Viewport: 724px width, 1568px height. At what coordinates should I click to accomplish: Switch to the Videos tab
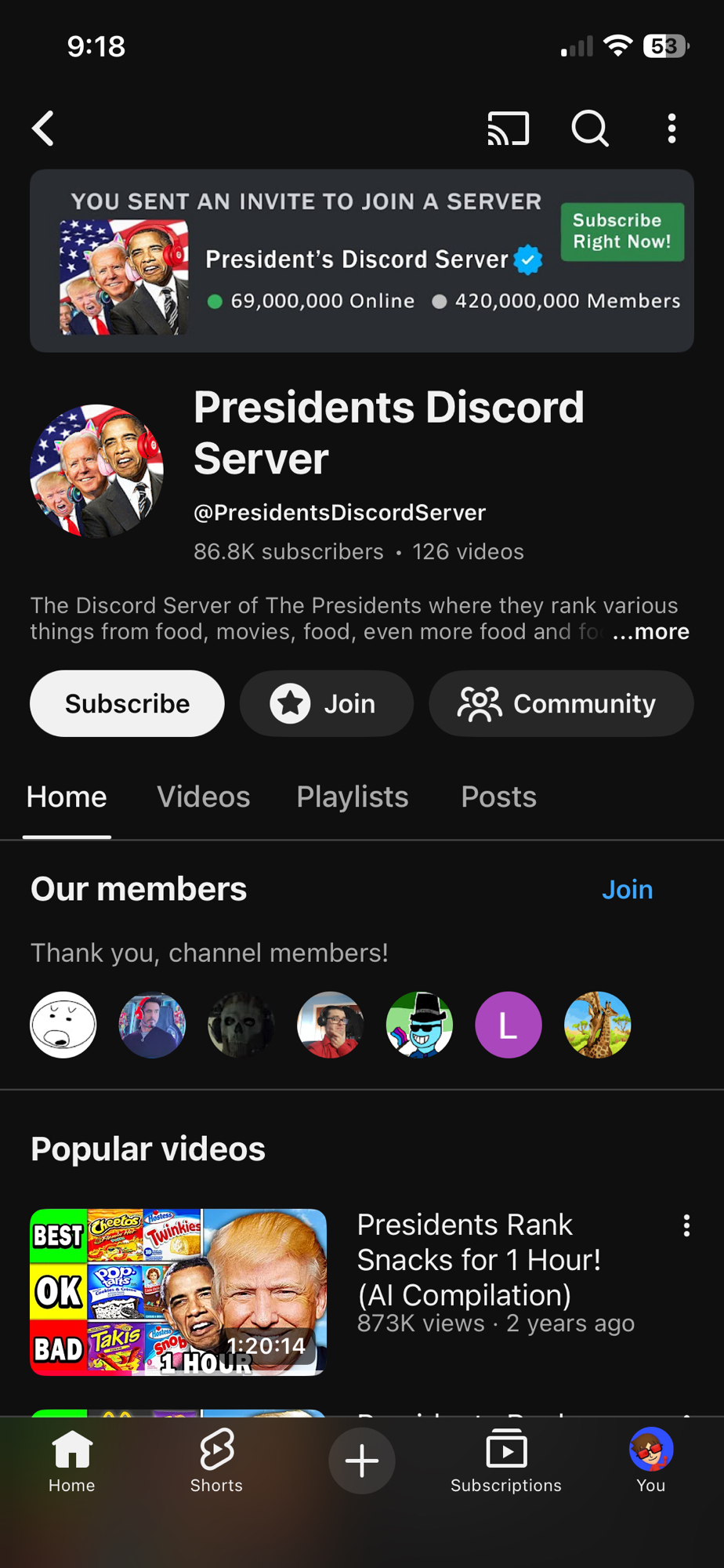204,797
